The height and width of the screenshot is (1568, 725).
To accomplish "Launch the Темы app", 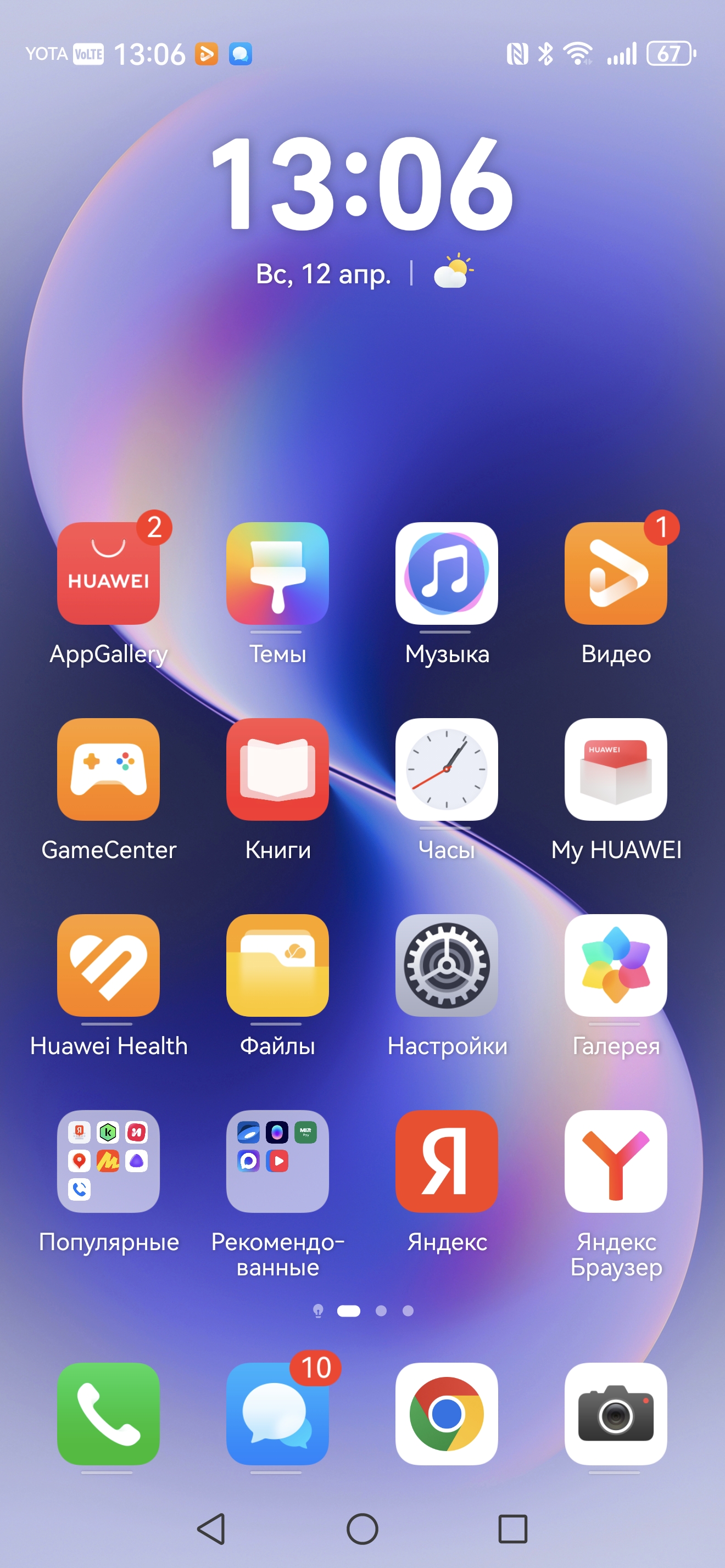I will point(277,573).
